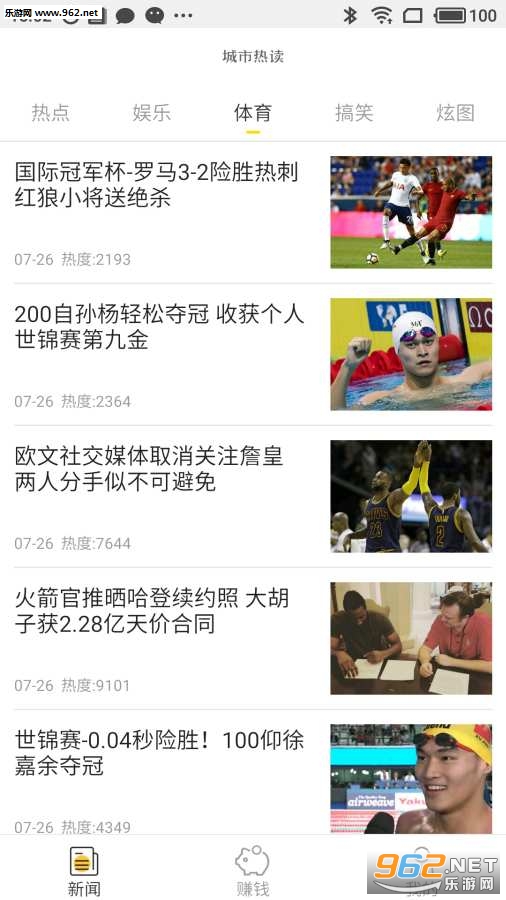The width and height of the screenshot is (506, 900).
Task: Open the 火箭官推晒哈登续约照 story
Action: pos(253,638)
